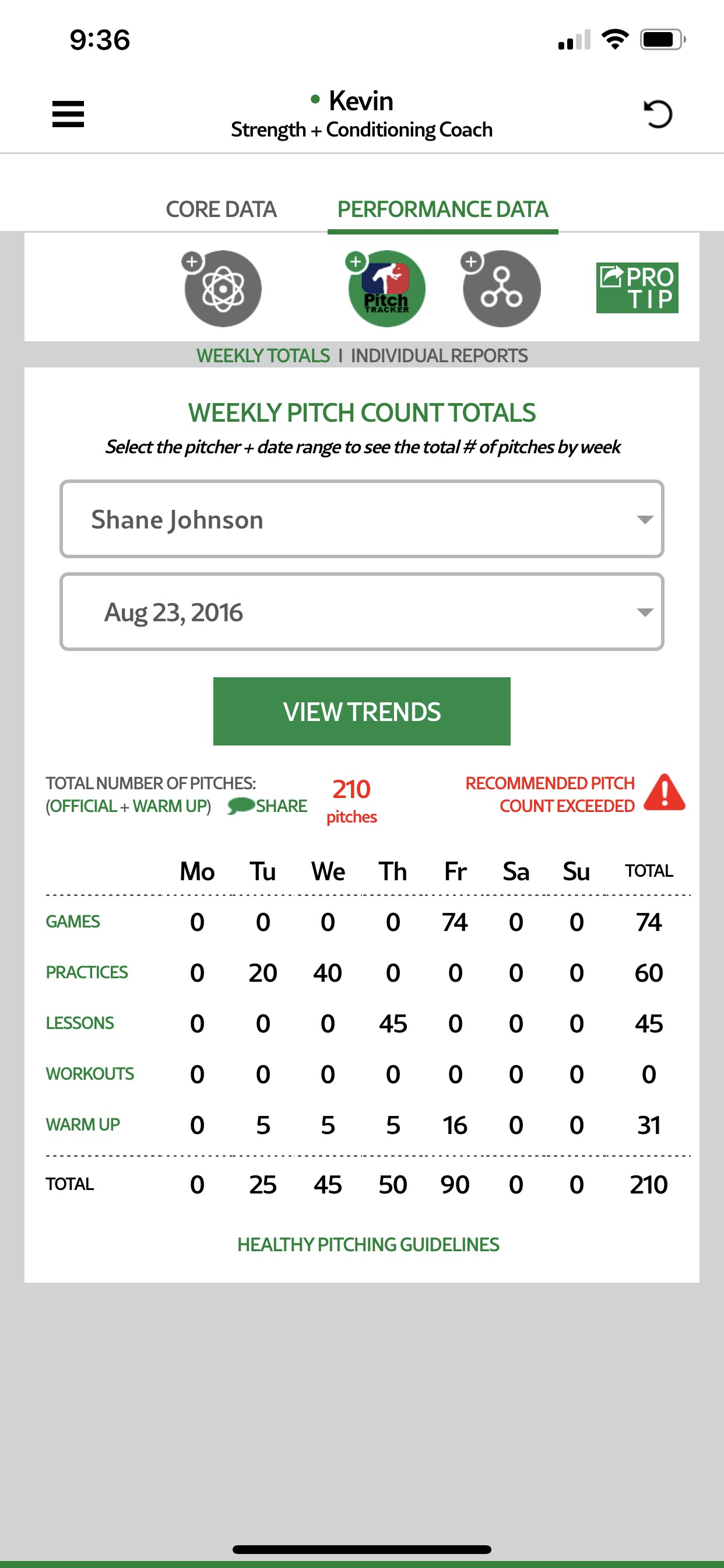Switch to Individual Reports view

click(x=439, y=355)
